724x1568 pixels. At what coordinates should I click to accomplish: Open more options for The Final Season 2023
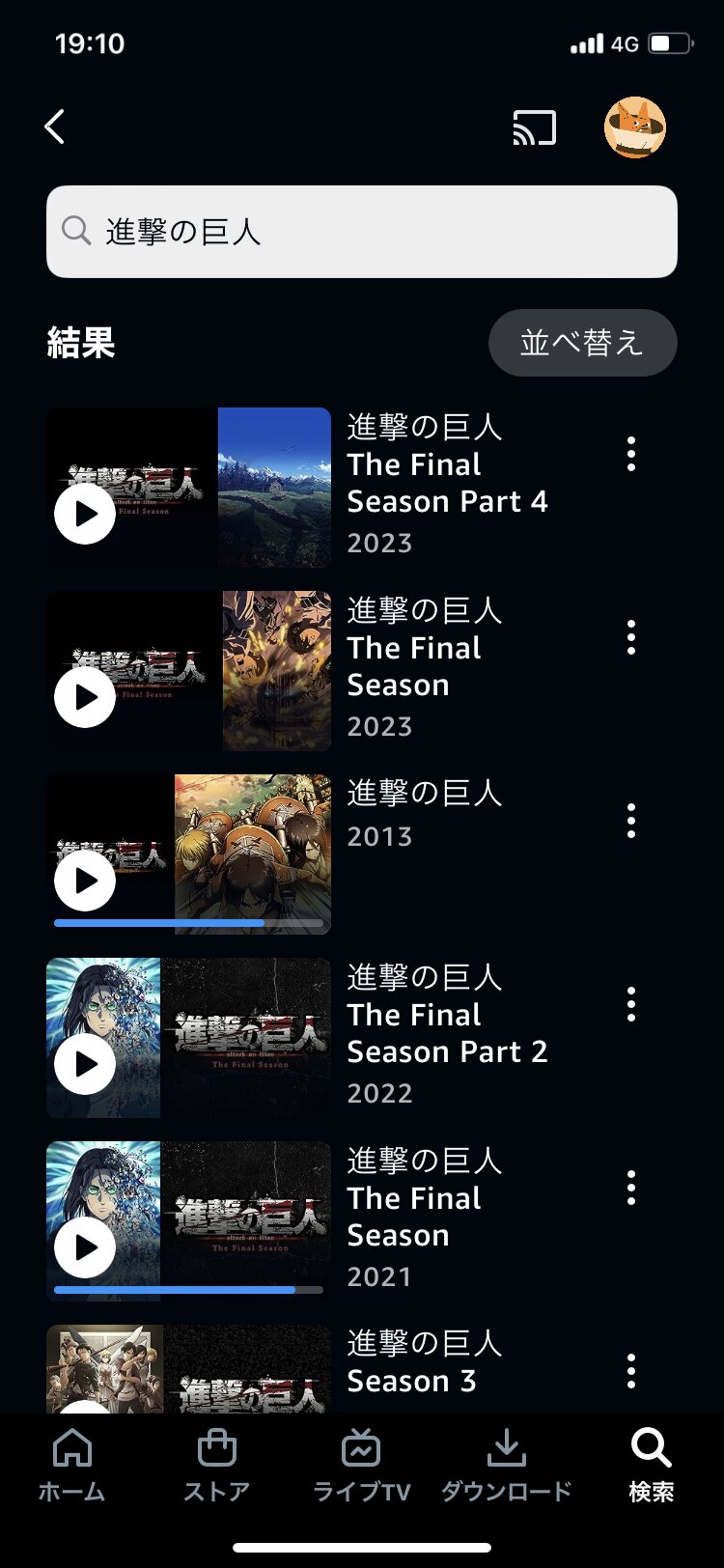click(631, 637)
